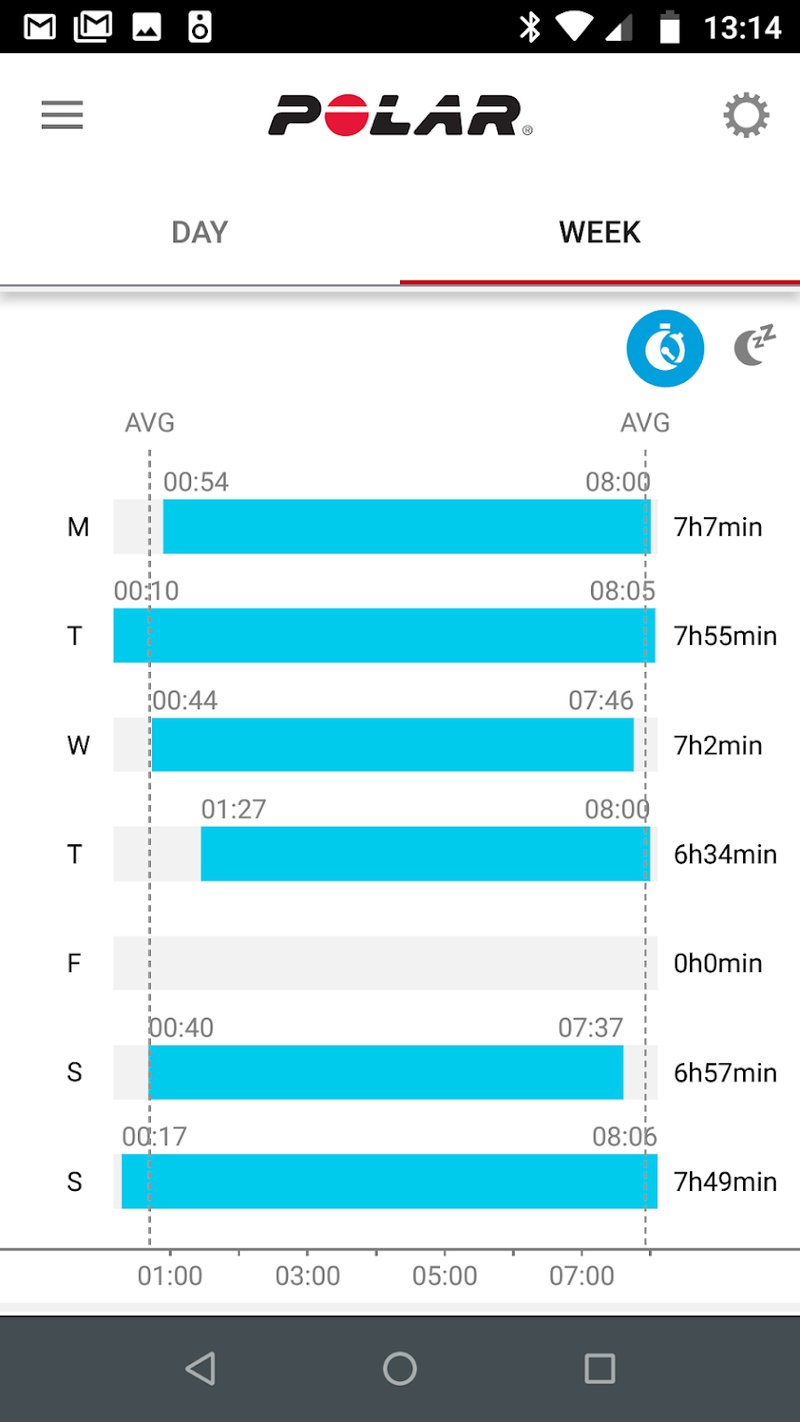Select the blue activity stopwatch view
Viewport: 800px width, 1422px height.
click(x=665, y=348)
